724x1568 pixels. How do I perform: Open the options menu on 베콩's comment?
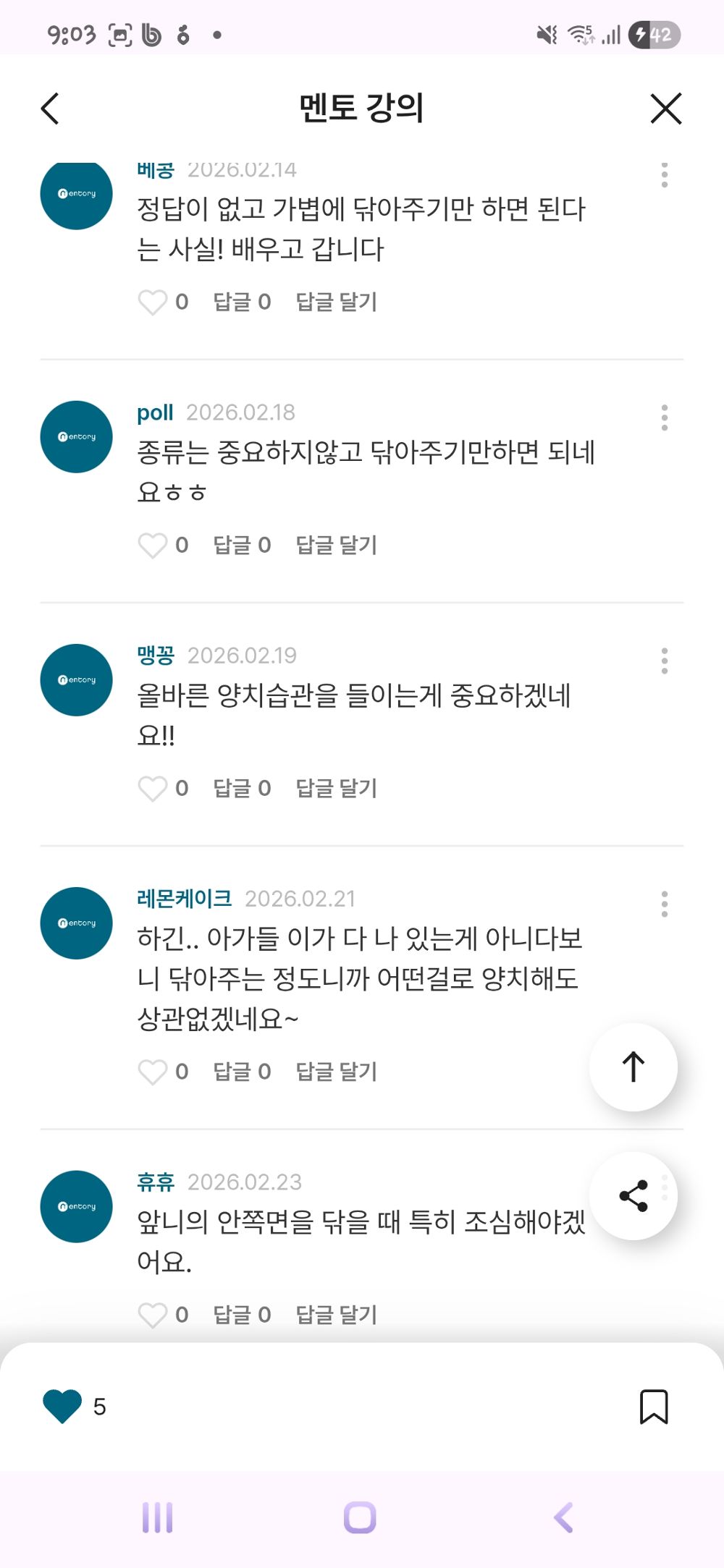(x=665, y=174)
